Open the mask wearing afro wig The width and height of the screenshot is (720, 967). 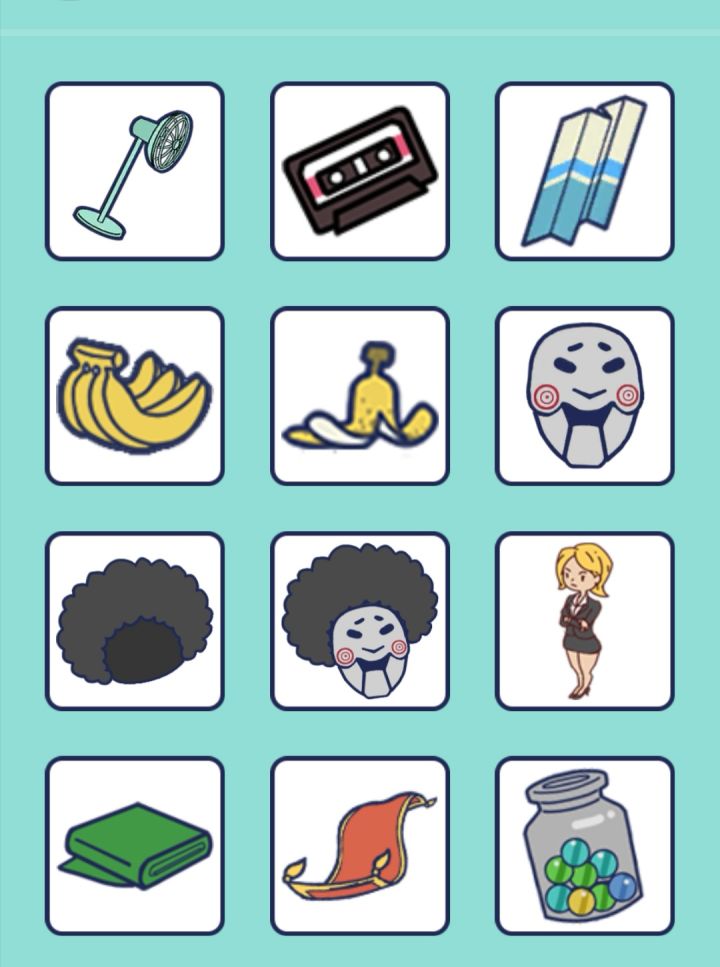pyautogui.click(x=360, y=621)
